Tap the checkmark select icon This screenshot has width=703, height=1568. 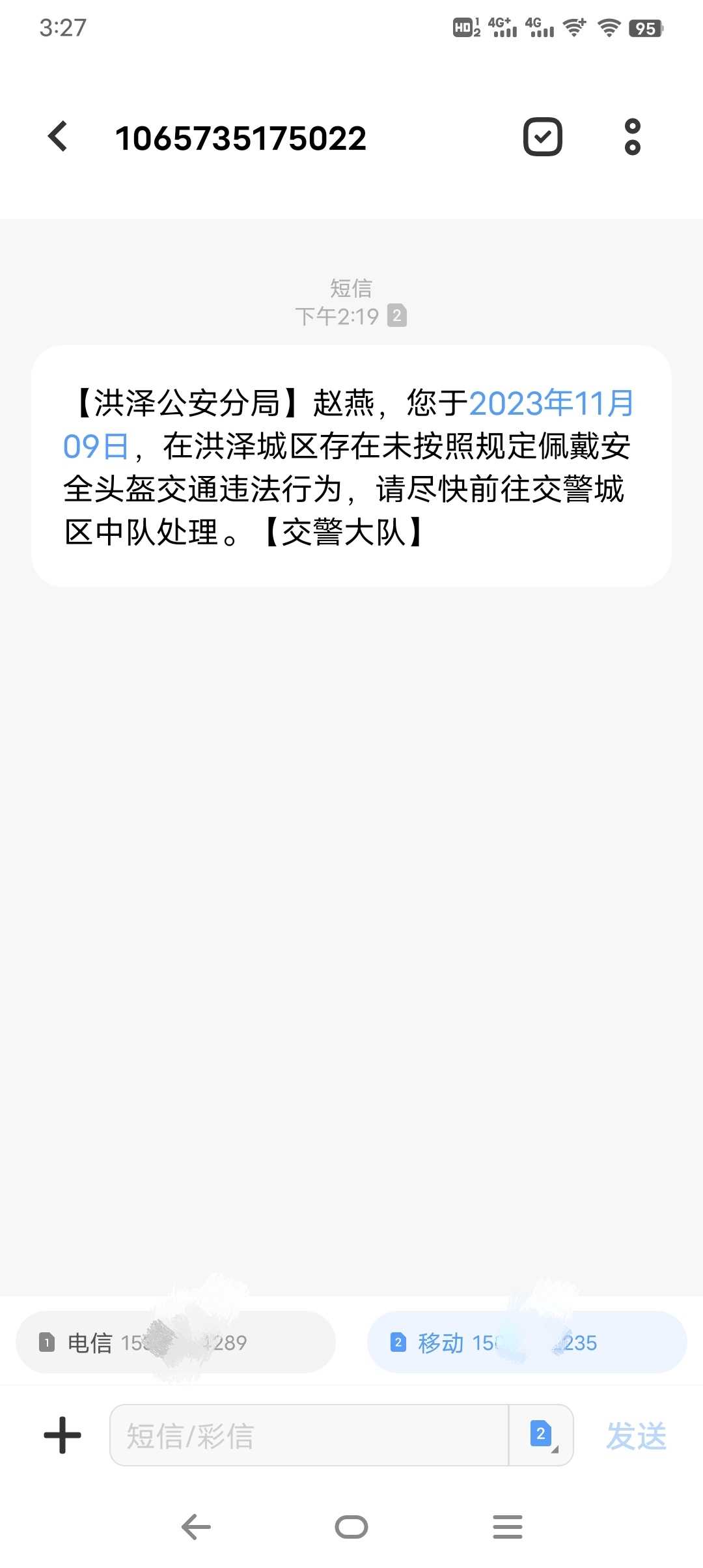(543, 137)
